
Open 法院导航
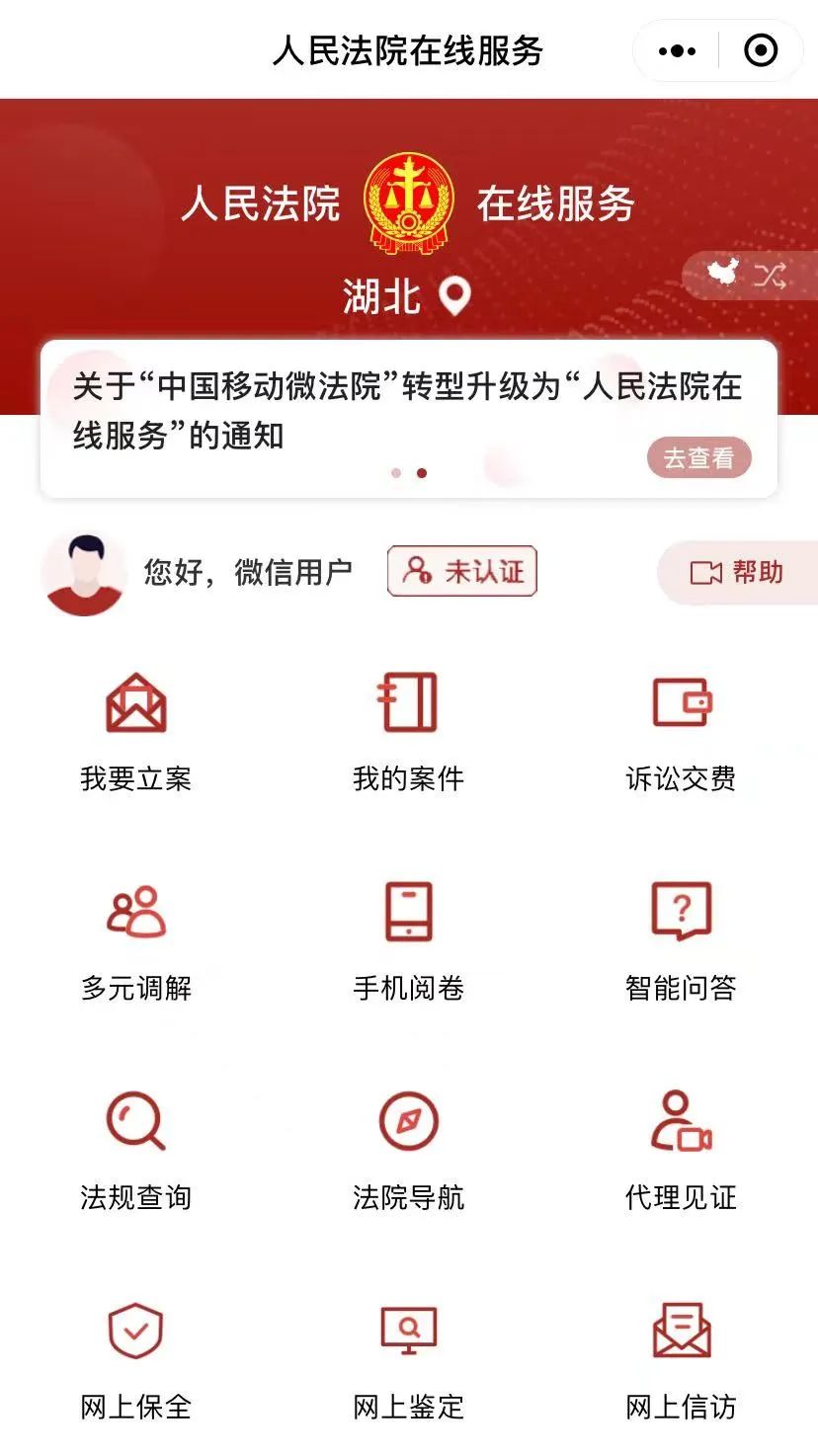[x=408, y=1150]
